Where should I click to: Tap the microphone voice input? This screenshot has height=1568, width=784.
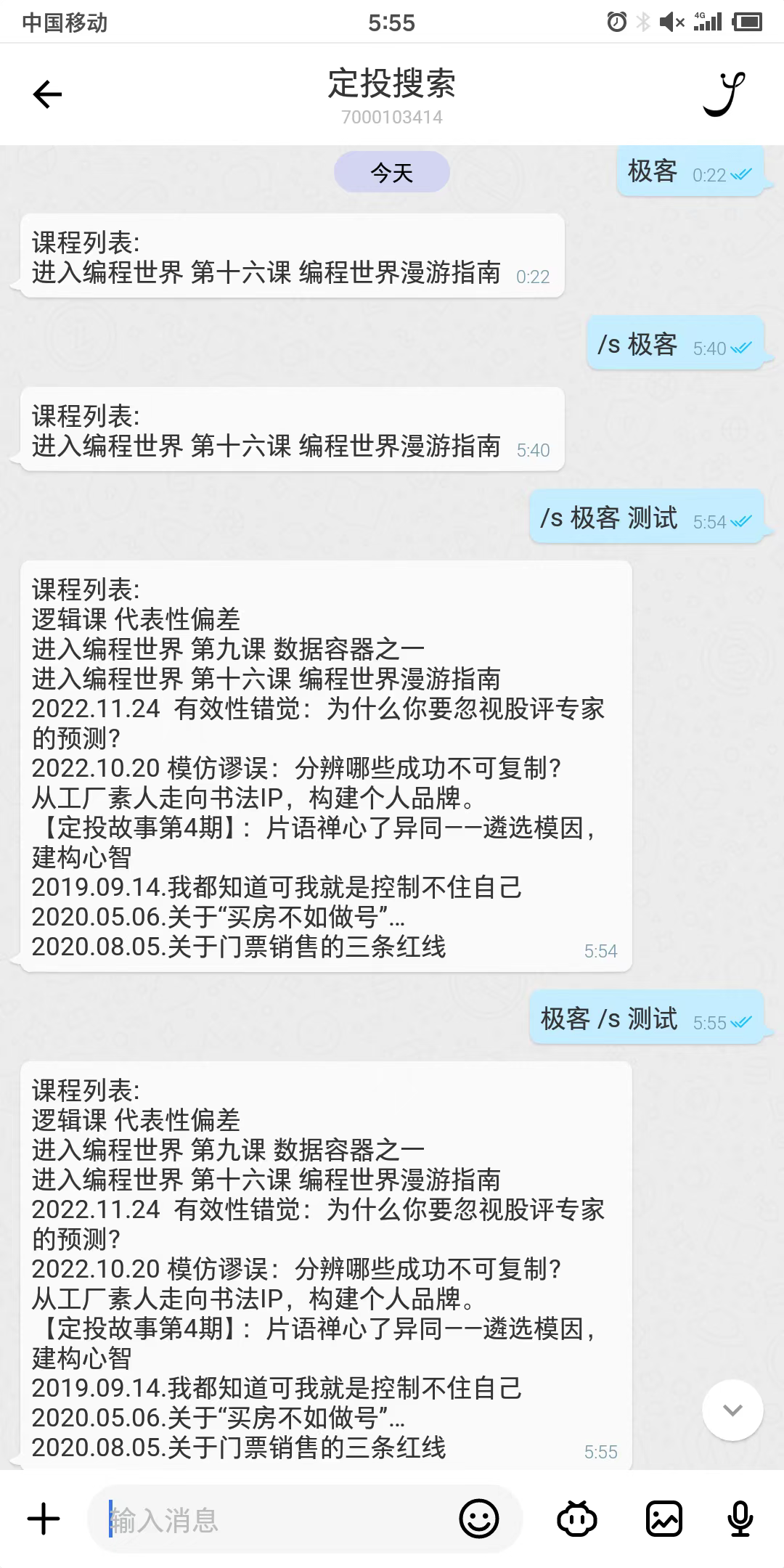[740, 1519]
